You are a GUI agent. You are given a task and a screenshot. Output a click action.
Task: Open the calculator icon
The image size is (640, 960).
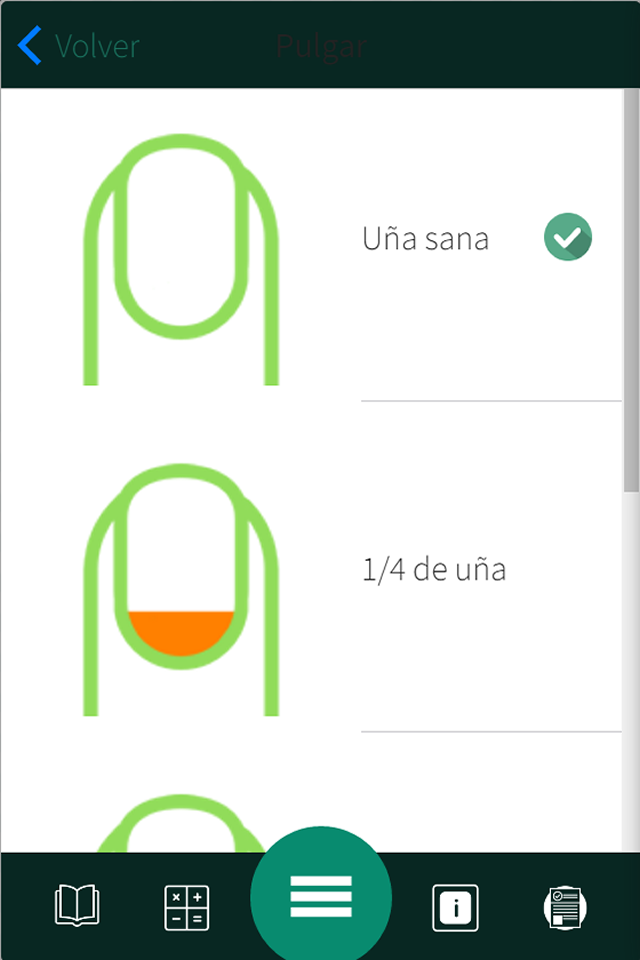tap(187, 908)
